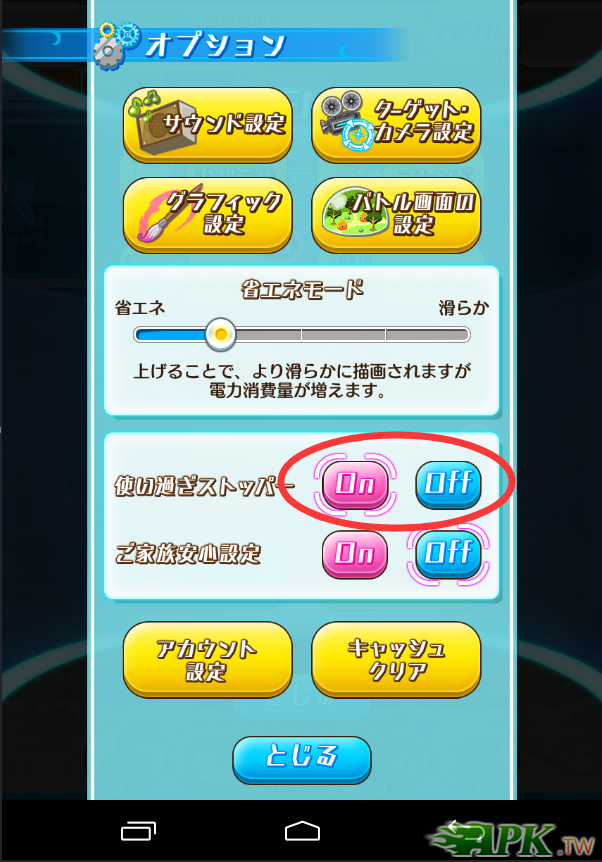
Task: Turn 使い過ぎストッパー On
Action: (355, 484)
